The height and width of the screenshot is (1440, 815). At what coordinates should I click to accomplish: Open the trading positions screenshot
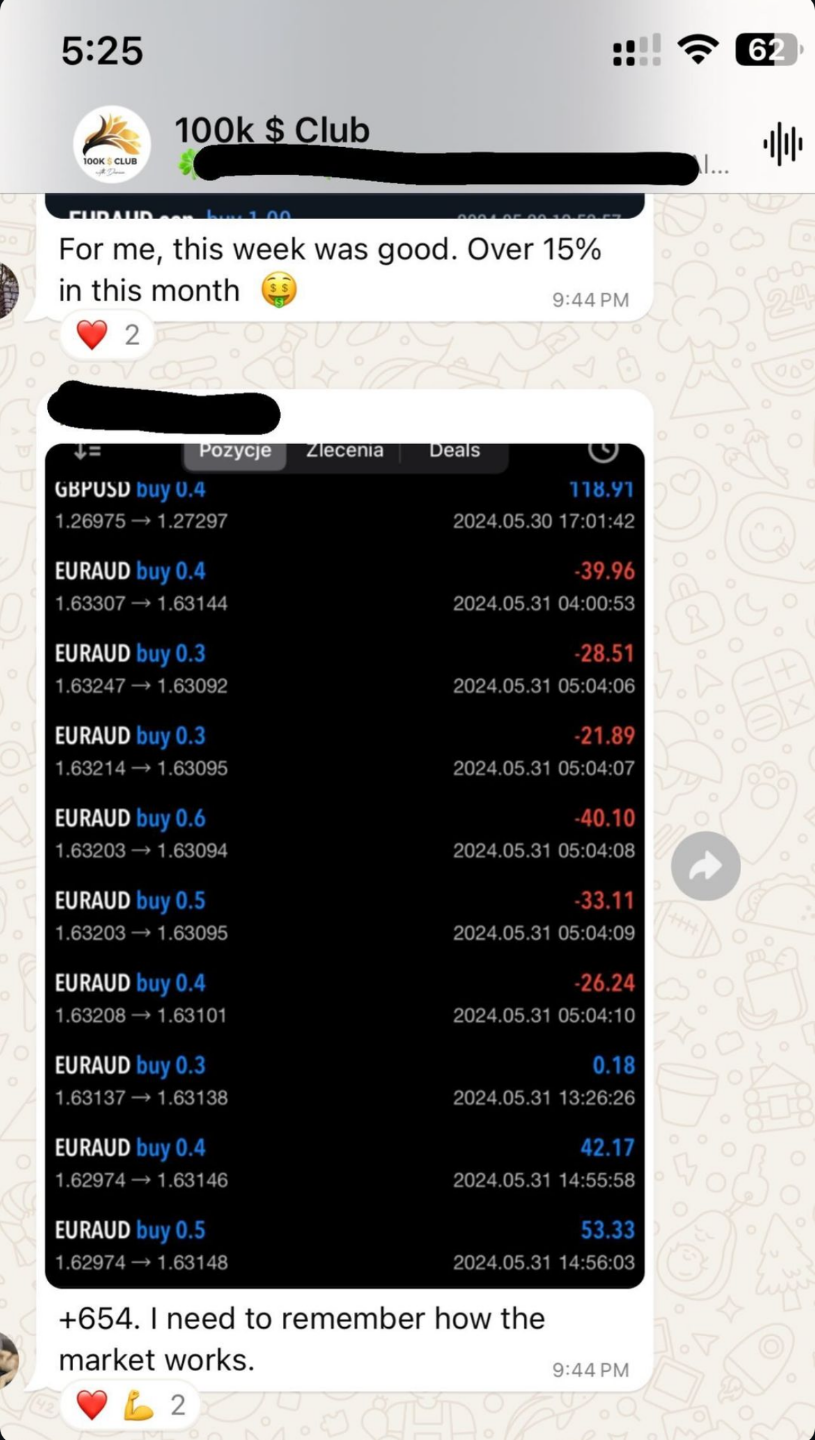tap(345, 865)
